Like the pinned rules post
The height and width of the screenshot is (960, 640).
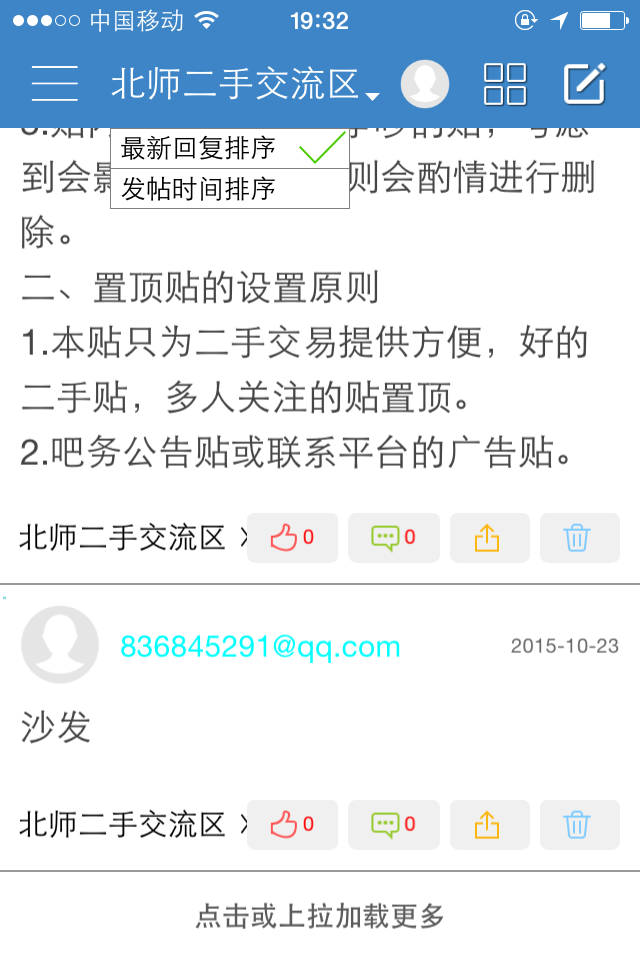pos(292,538)
